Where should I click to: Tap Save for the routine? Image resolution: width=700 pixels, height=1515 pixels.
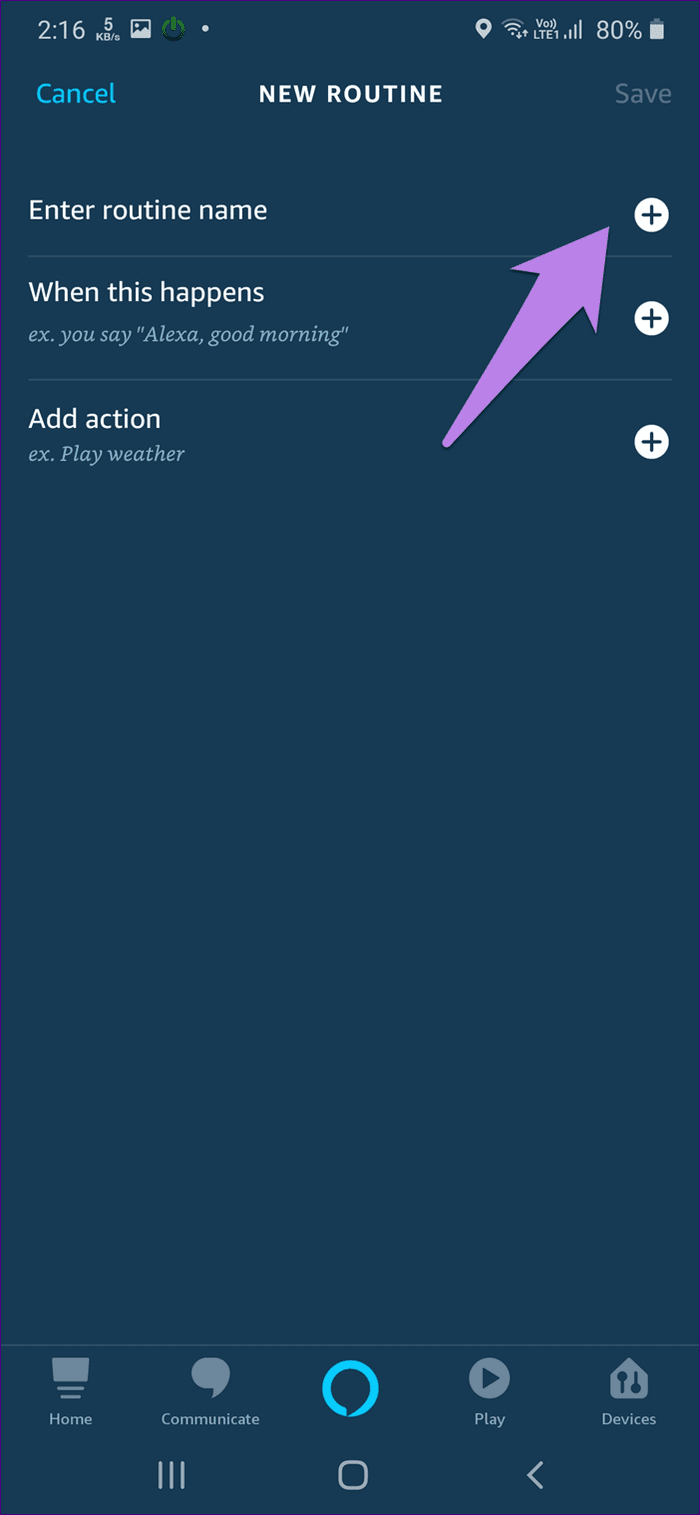643,94
